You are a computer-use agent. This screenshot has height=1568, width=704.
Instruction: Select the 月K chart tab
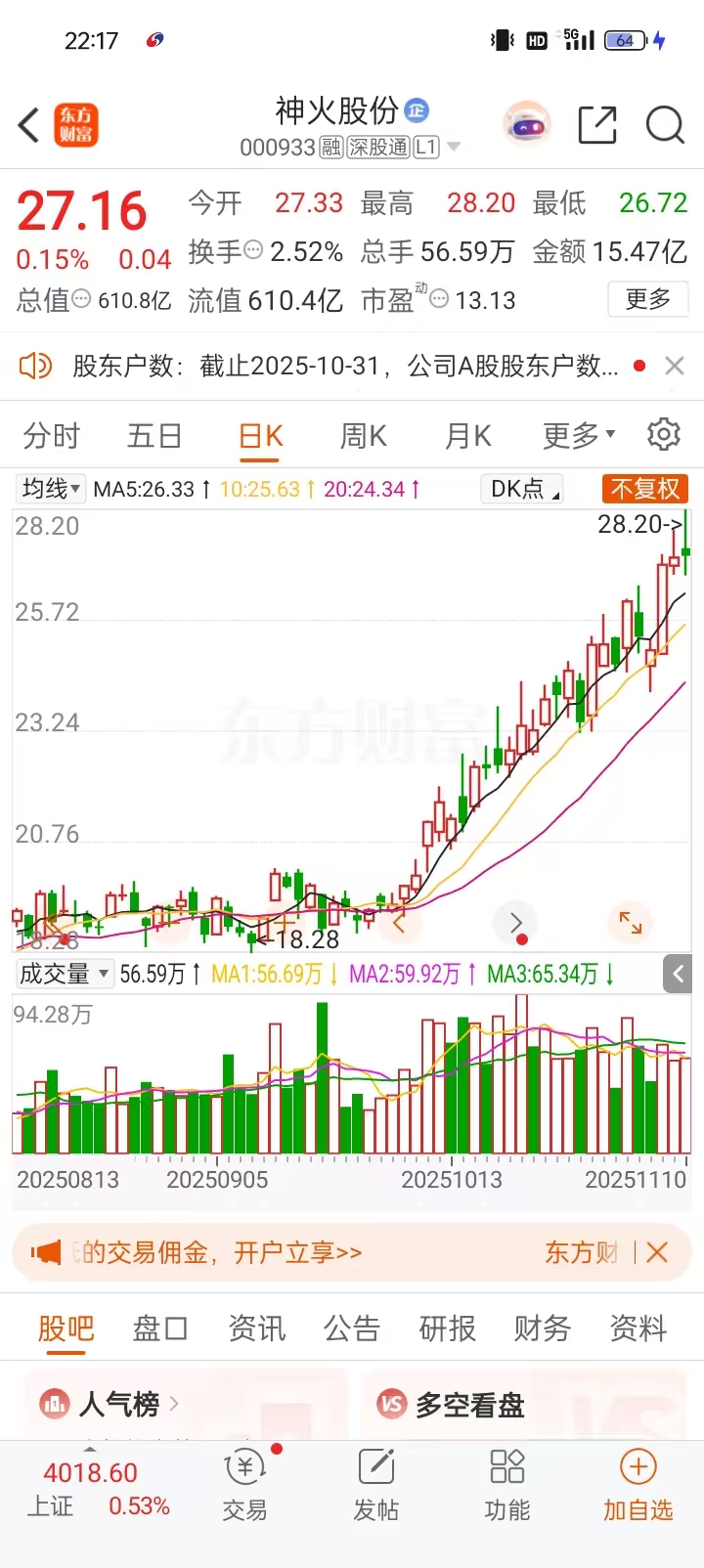pyautogui.click(x=467, y=435)
